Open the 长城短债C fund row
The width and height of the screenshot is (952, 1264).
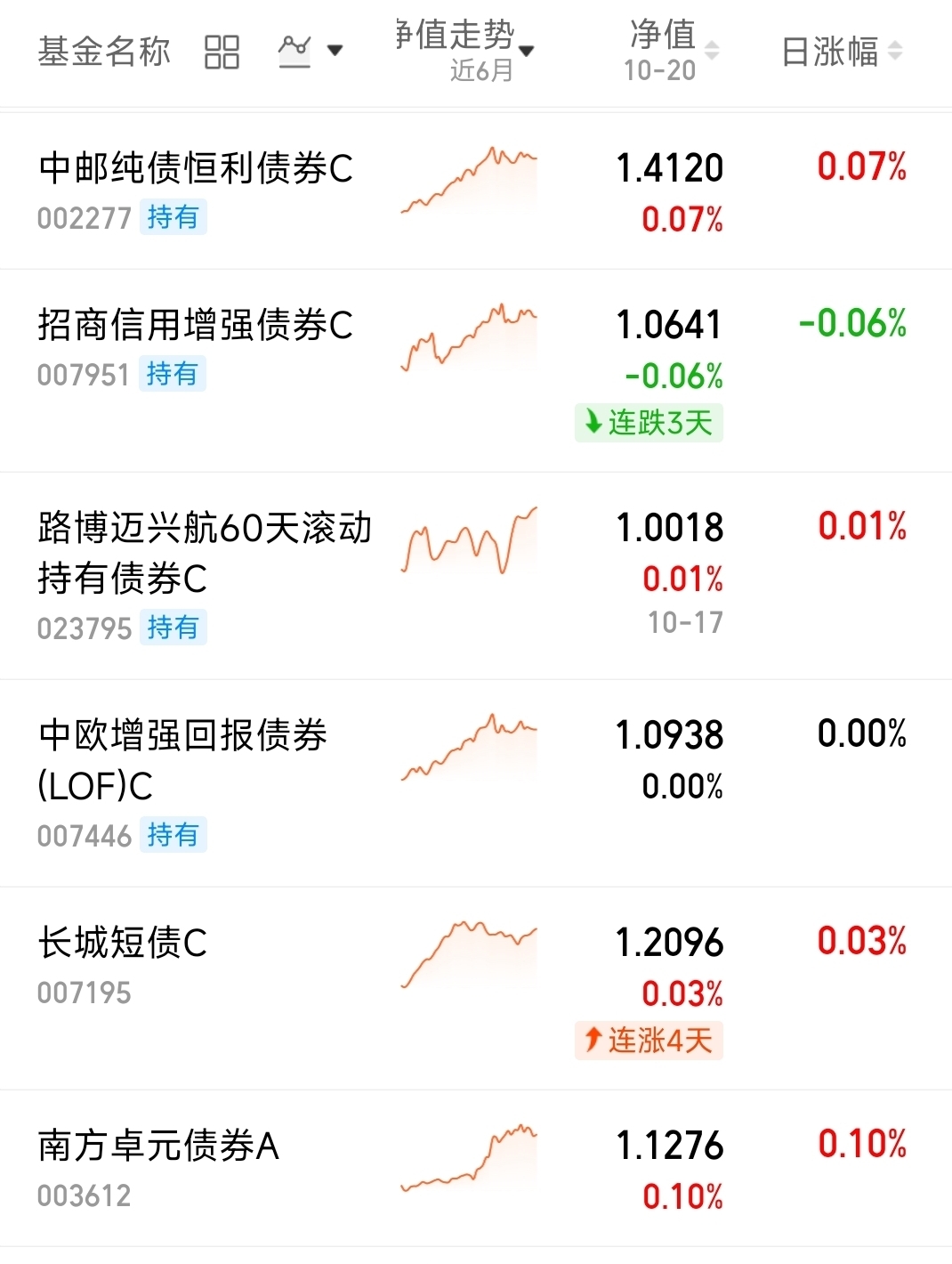123,943
